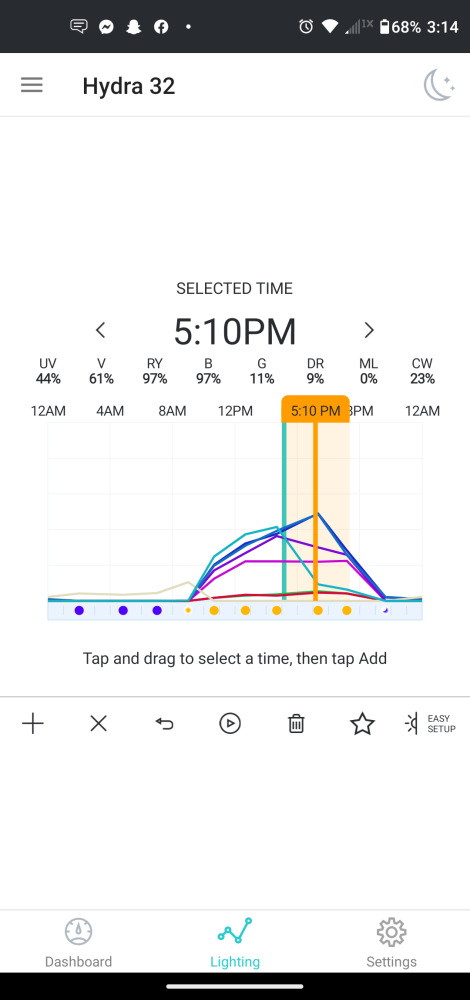Save schedule with the star icon
470x1000 pixels.
click(362, 723)
